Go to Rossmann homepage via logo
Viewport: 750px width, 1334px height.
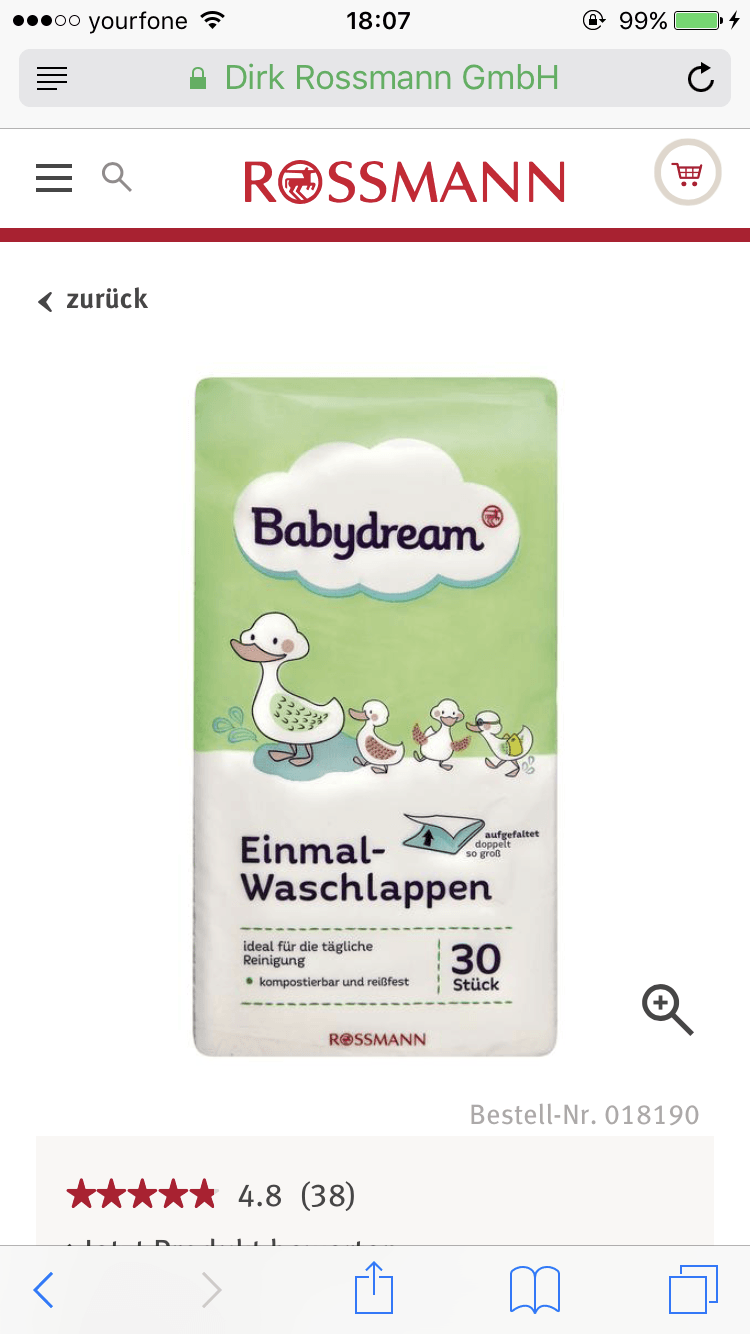click(404, 182)
